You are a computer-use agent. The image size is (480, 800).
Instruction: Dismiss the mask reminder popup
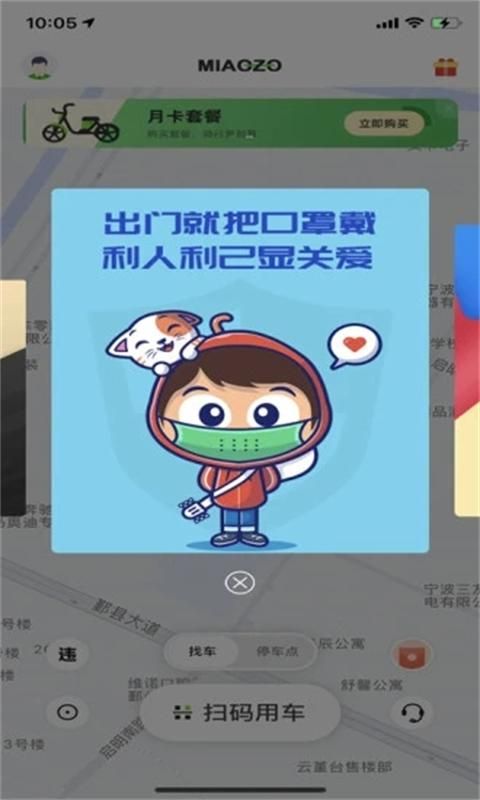[x=240, y=582]
